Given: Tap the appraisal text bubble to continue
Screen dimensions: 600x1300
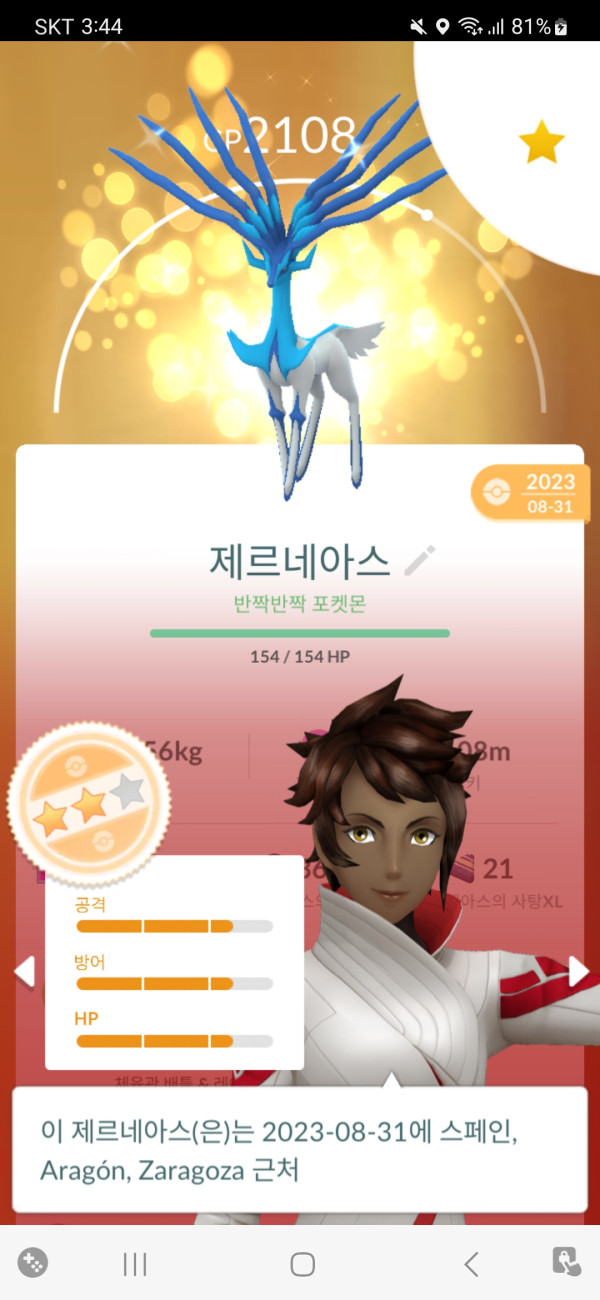Looking at the screenshot, I should [x=300, y=1149].
